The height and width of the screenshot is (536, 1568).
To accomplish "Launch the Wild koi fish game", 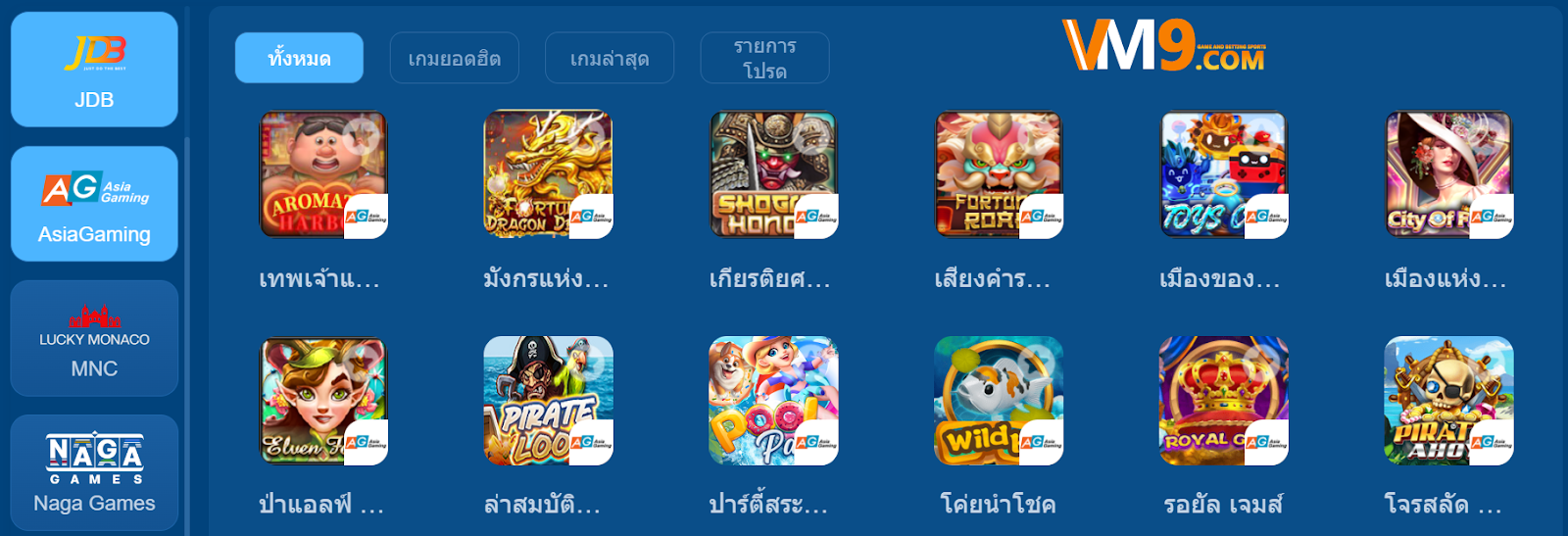I will coord(999,401).
